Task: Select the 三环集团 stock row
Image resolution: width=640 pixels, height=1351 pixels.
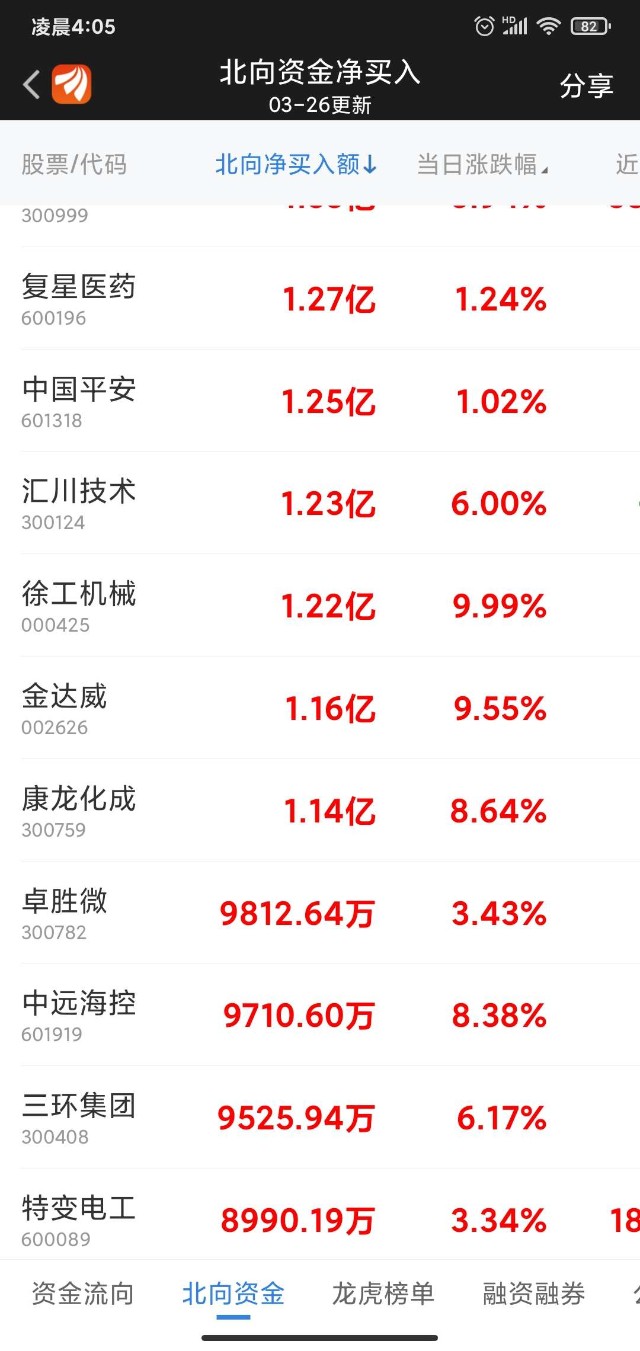Action: click(78, 1118)
